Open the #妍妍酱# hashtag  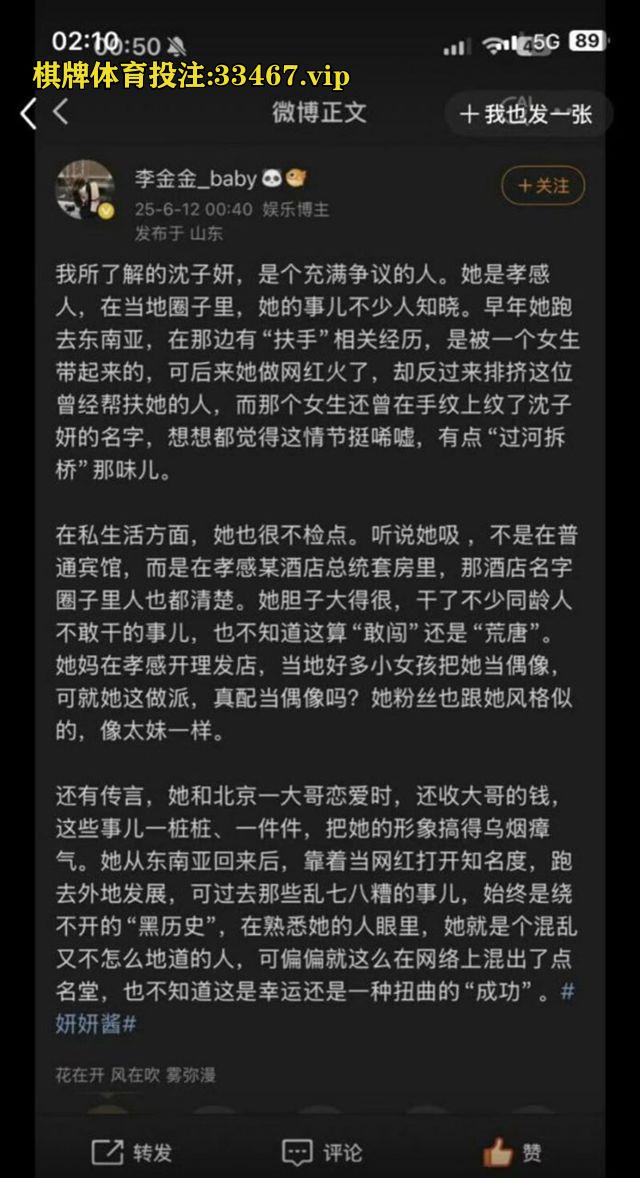(x=95, y=1024)
